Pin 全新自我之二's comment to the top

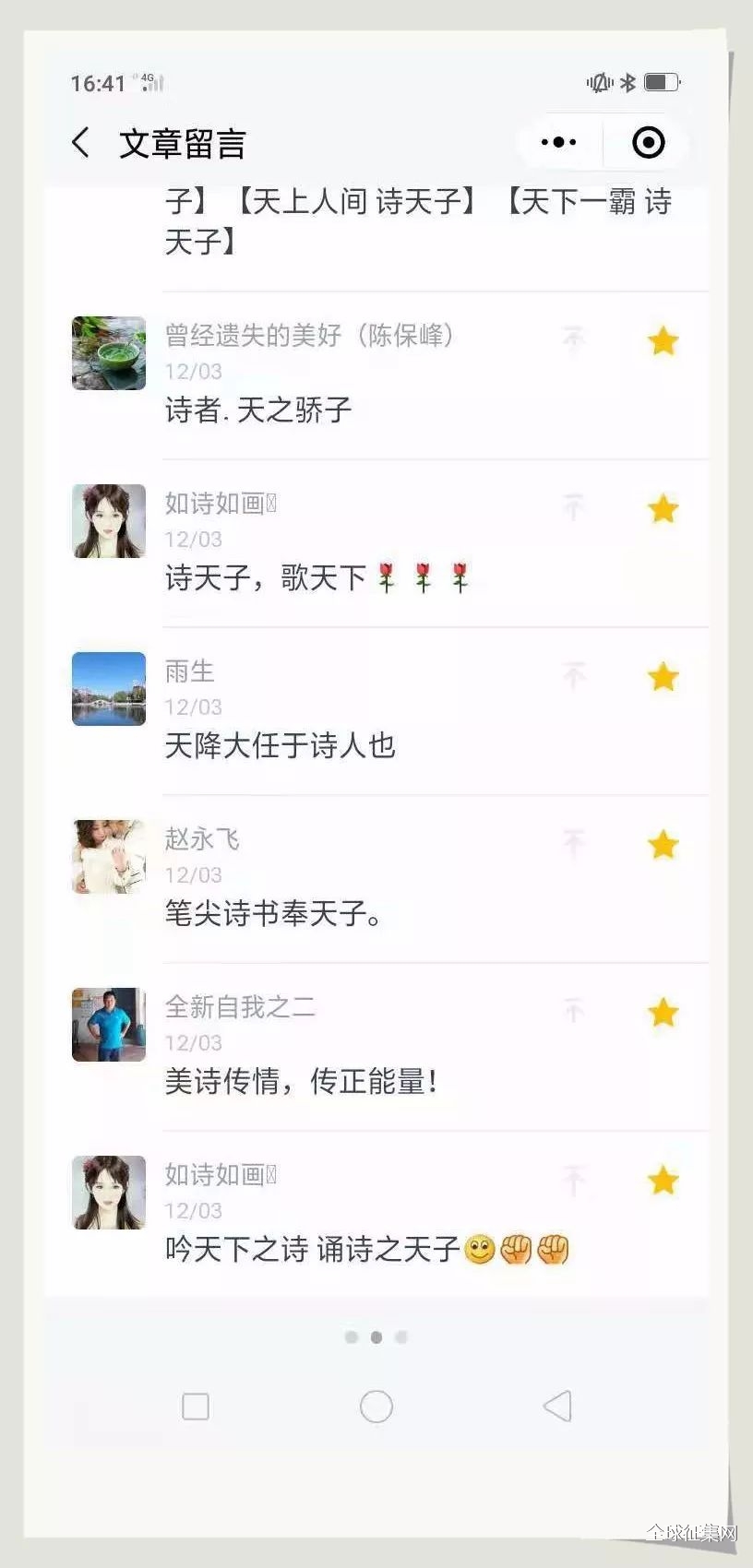click(574, 1012)
